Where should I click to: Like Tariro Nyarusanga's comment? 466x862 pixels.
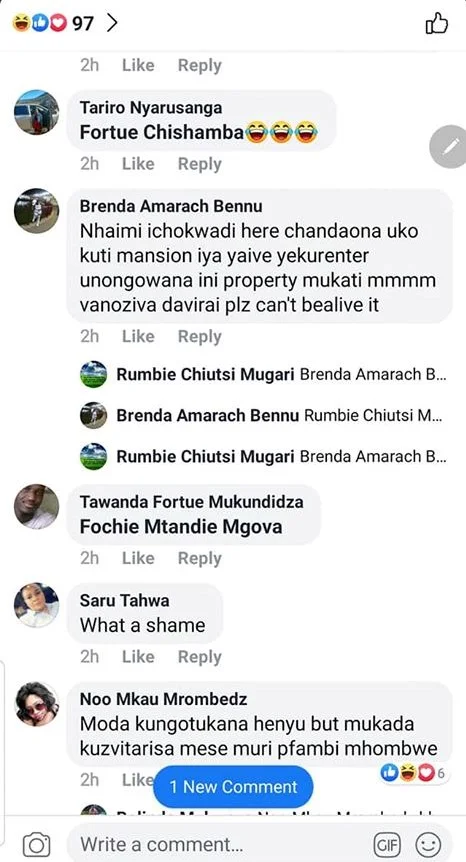click(138, 164)
